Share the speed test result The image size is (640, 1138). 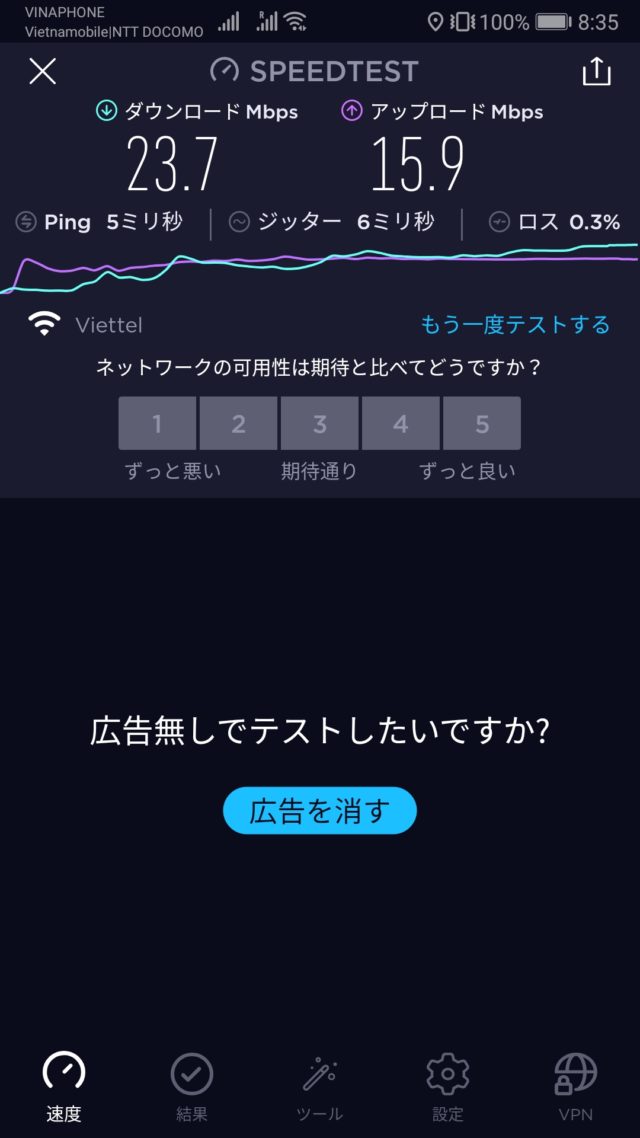click(596, 71)
